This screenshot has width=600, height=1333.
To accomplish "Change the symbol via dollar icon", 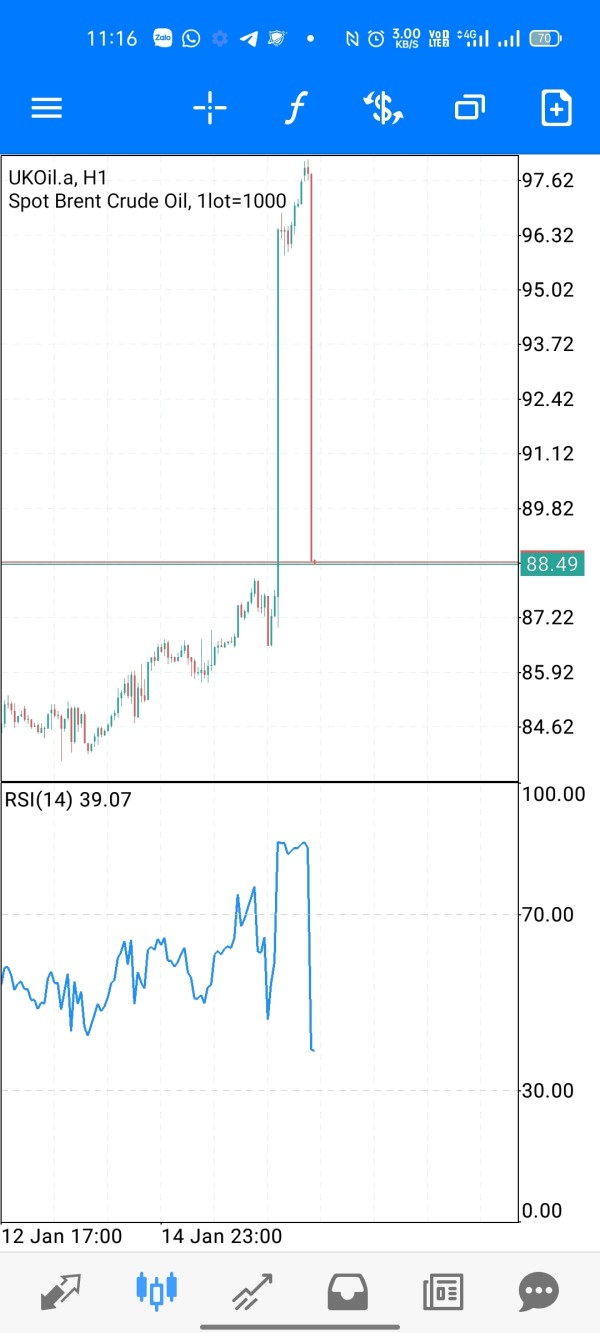I will click(382, 108).
